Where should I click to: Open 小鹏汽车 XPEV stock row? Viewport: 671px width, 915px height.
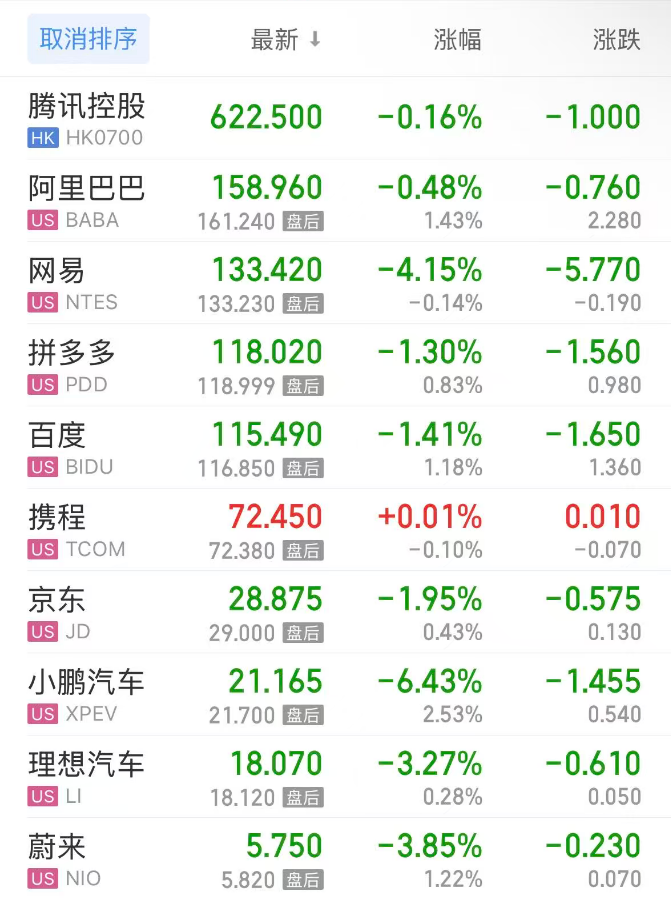(x=87, y=694)
